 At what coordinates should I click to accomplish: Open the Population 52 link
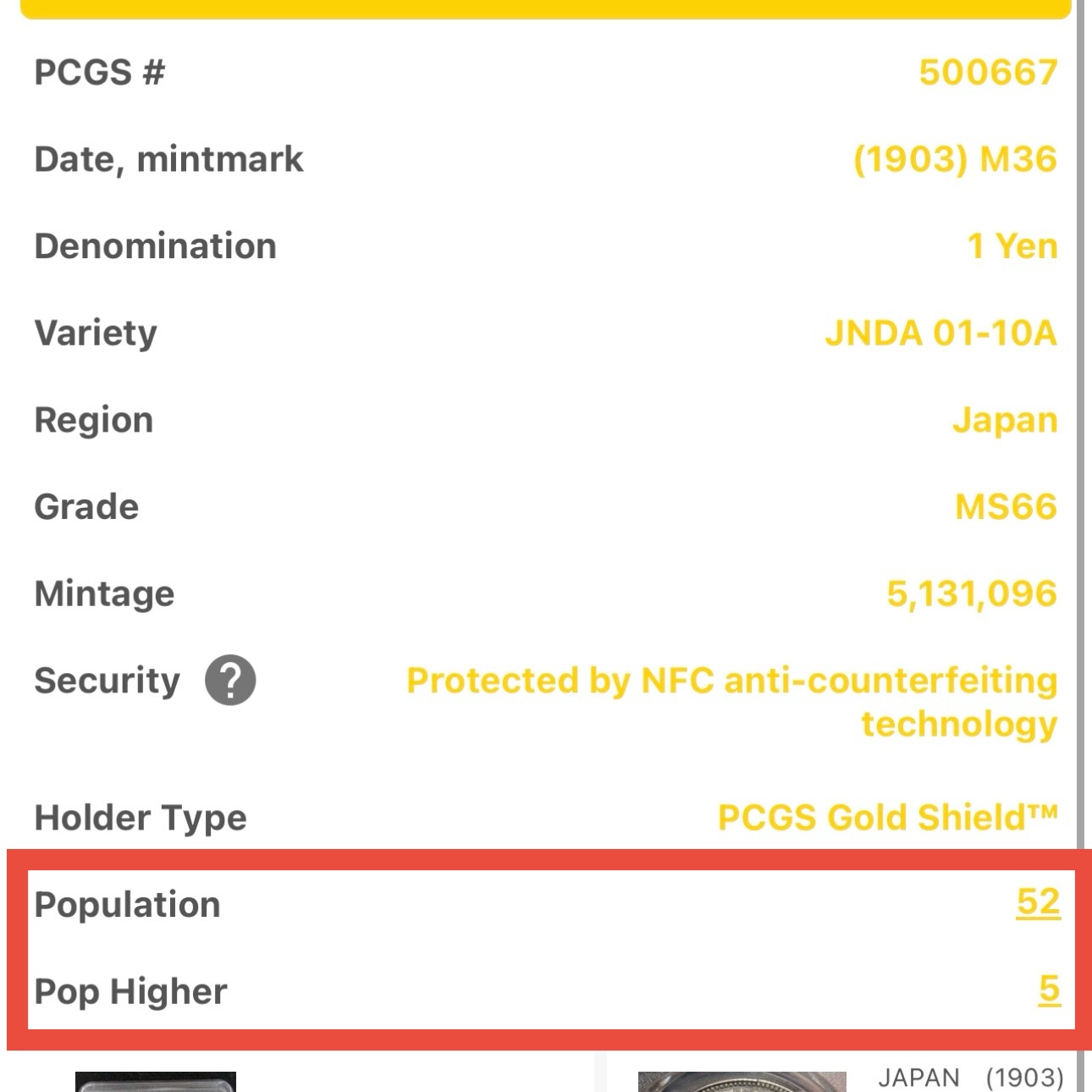pyautogui.click(x=1038, y=902)
